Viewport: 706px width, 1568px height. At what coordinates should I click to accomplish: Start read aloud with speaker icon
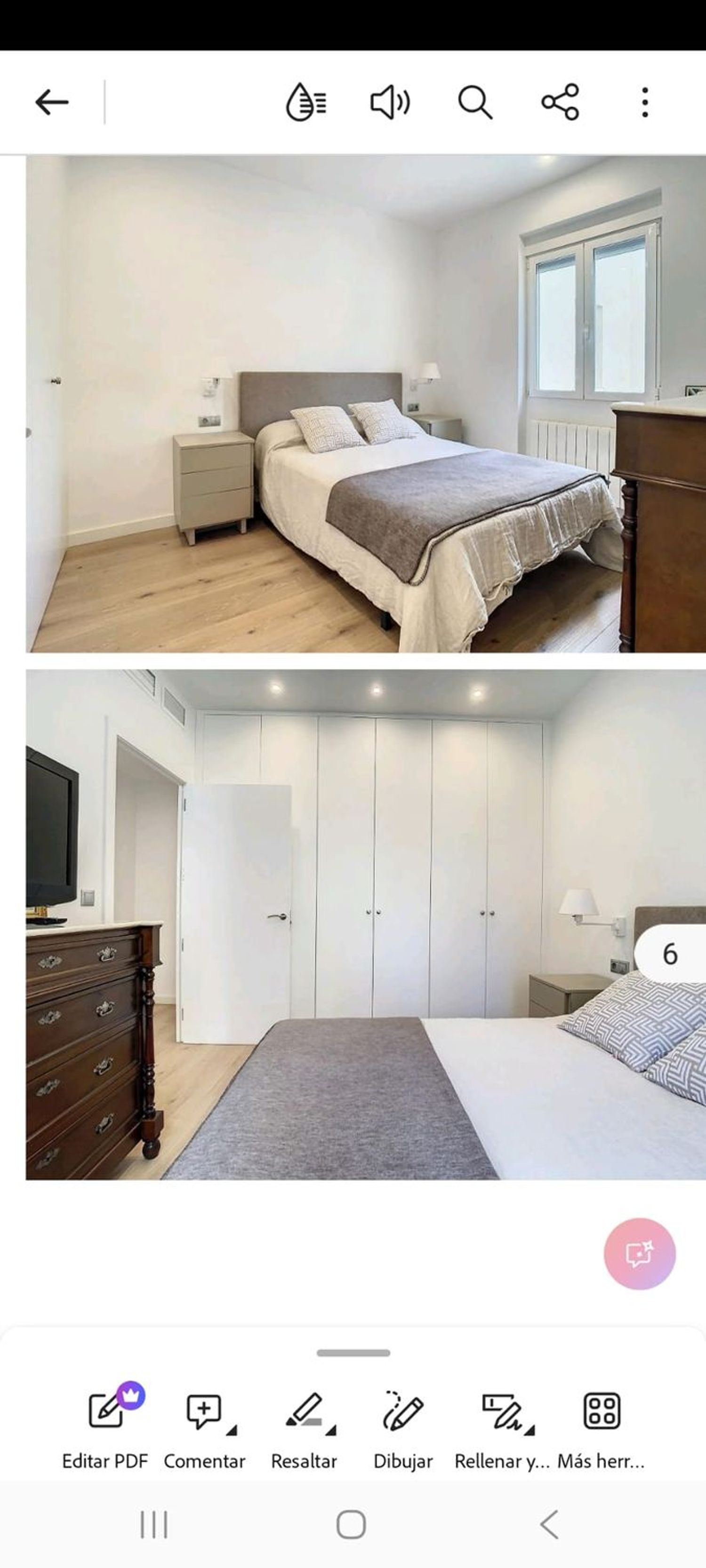(x=390, y=102)
